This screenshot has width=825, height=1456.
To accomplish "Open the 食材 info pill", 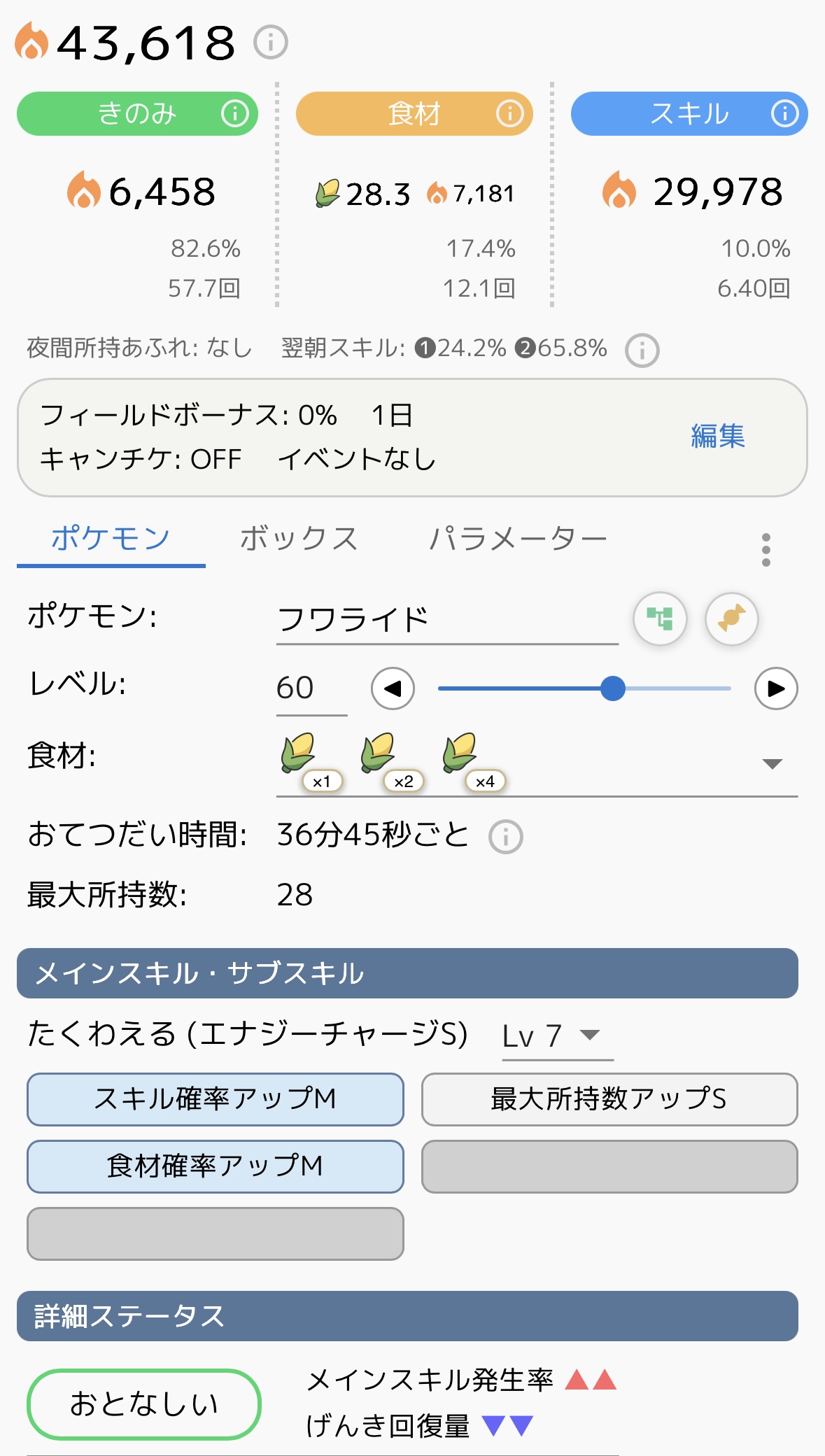I will click(414, 113).
